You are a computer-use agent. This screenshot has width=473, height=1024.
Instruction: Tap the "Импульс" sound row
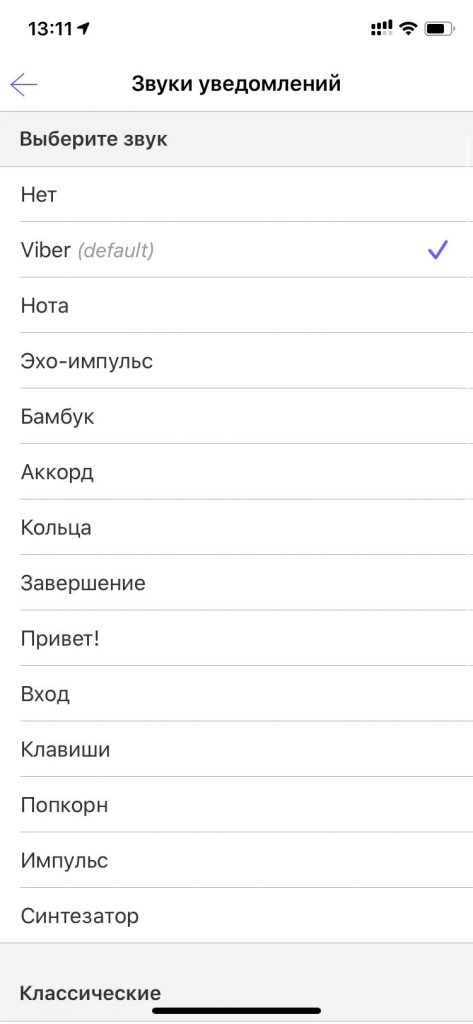pyautogui.click(x=236, y=861)
